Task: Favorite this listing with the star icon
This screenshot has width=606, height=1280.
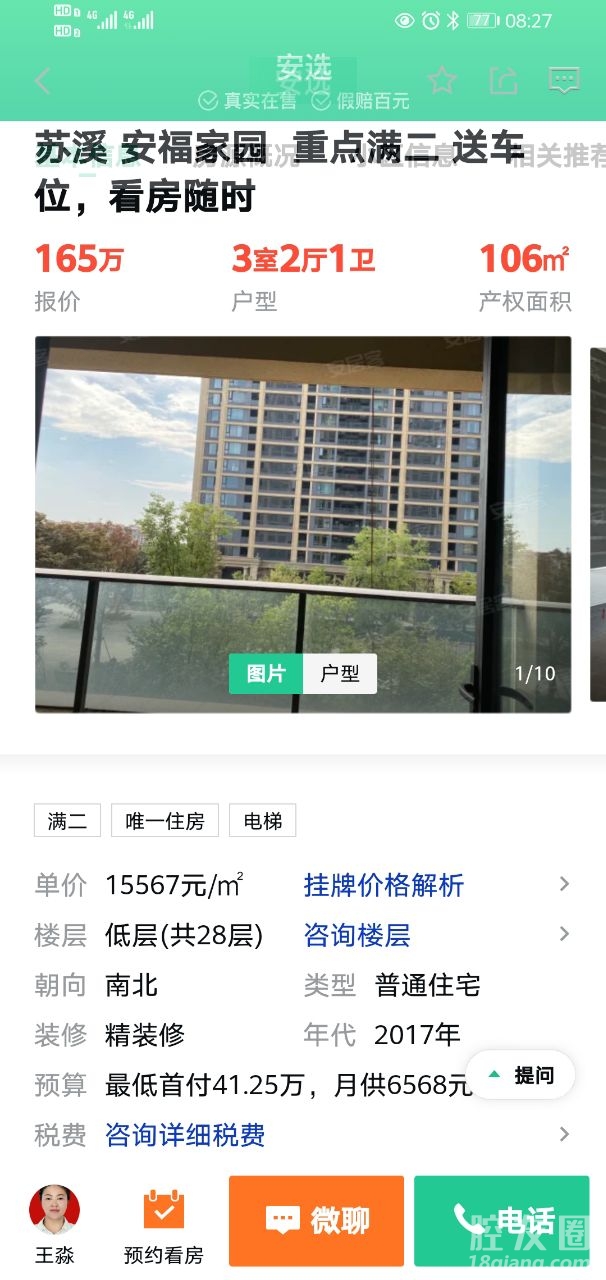Action: point(442,81)
